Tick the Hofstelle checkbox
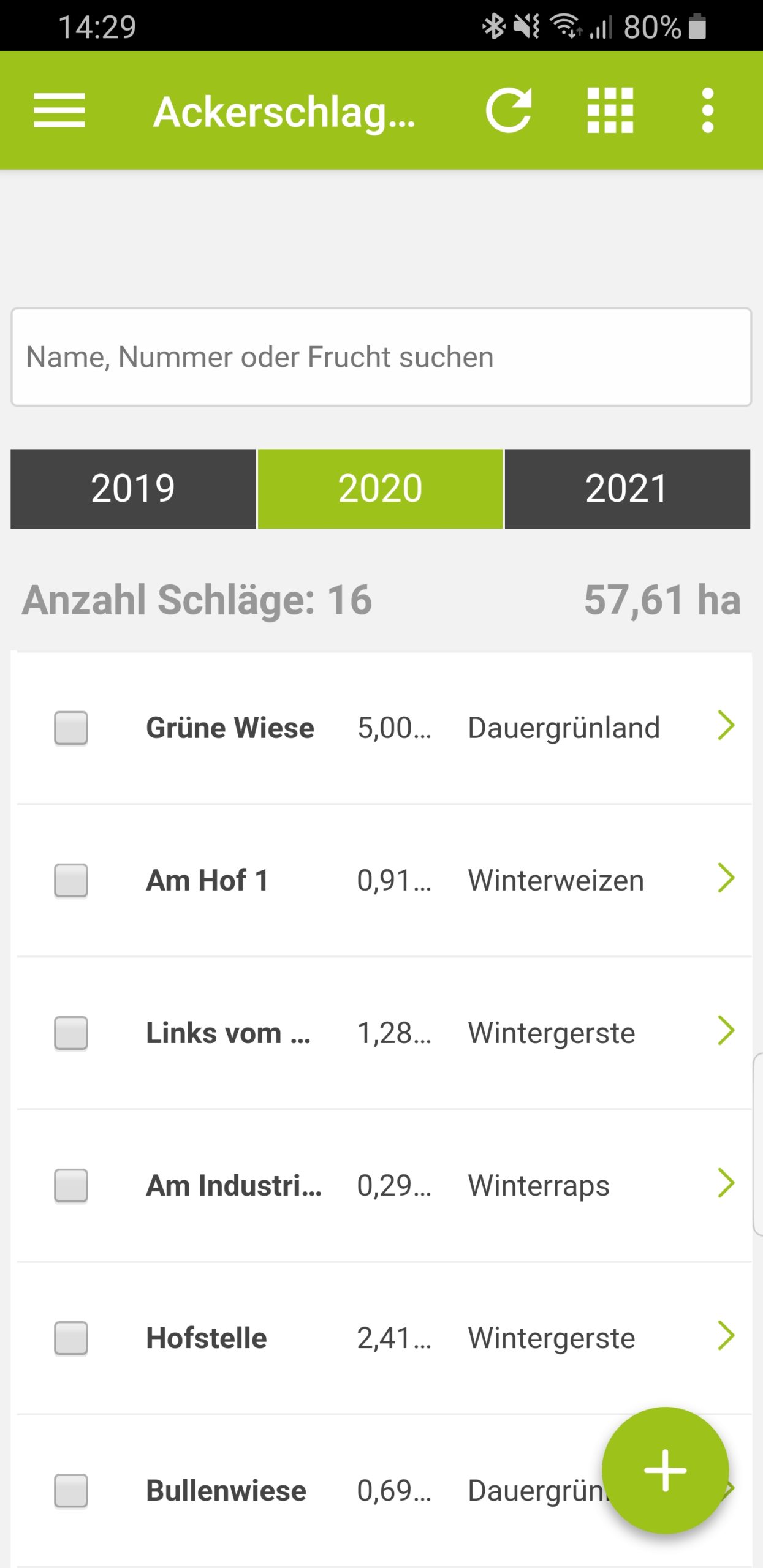This screenshot has height=1568, width=763. (71, 1338)
